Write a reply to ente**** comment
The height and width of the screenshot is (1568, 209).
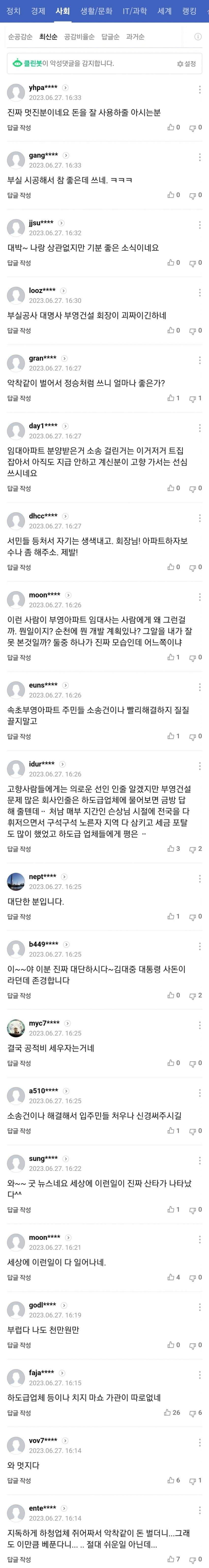(19, 1559)
